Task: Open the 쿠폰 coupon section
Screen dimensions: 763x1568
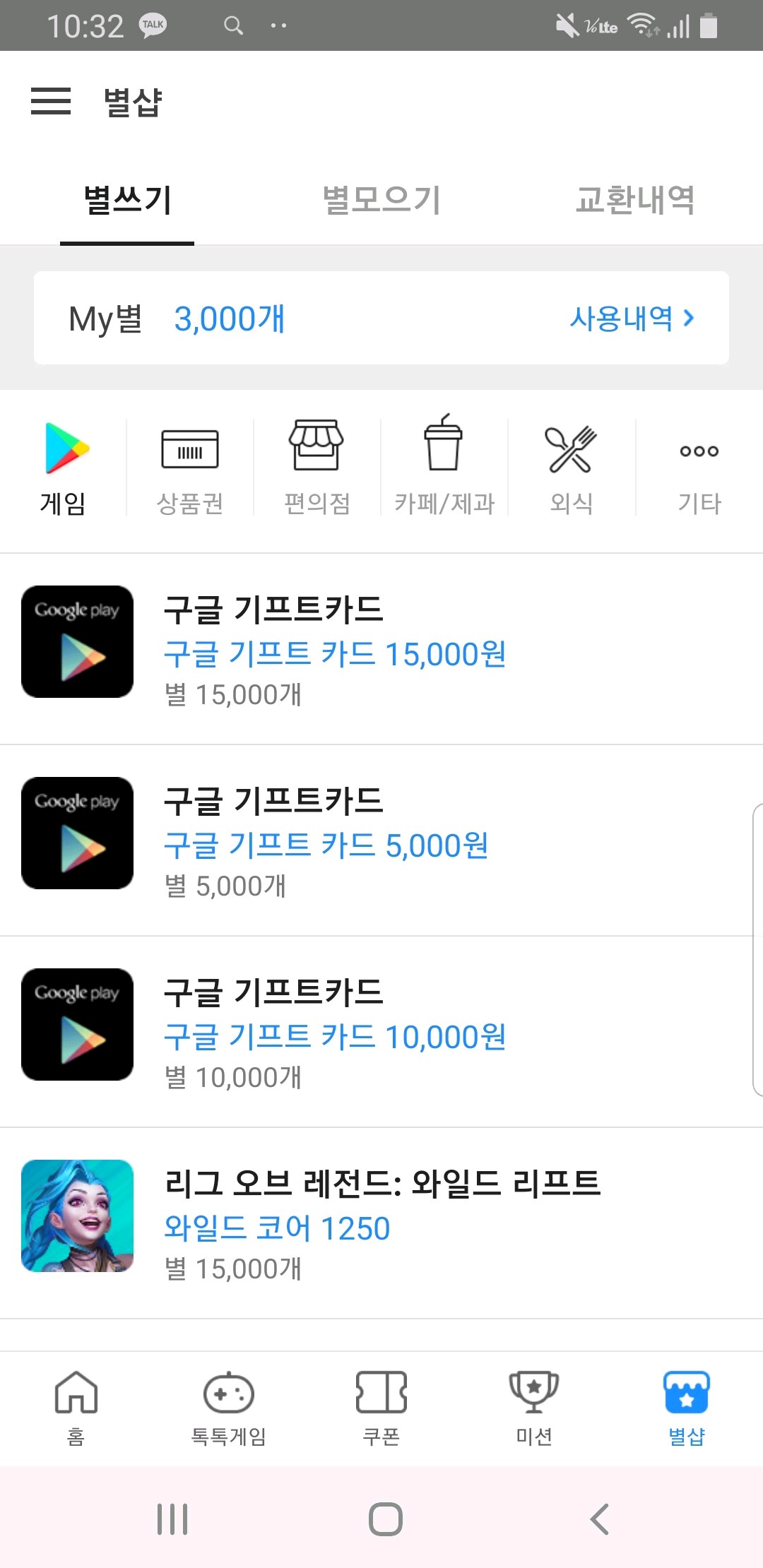Action: (381, 1406)
